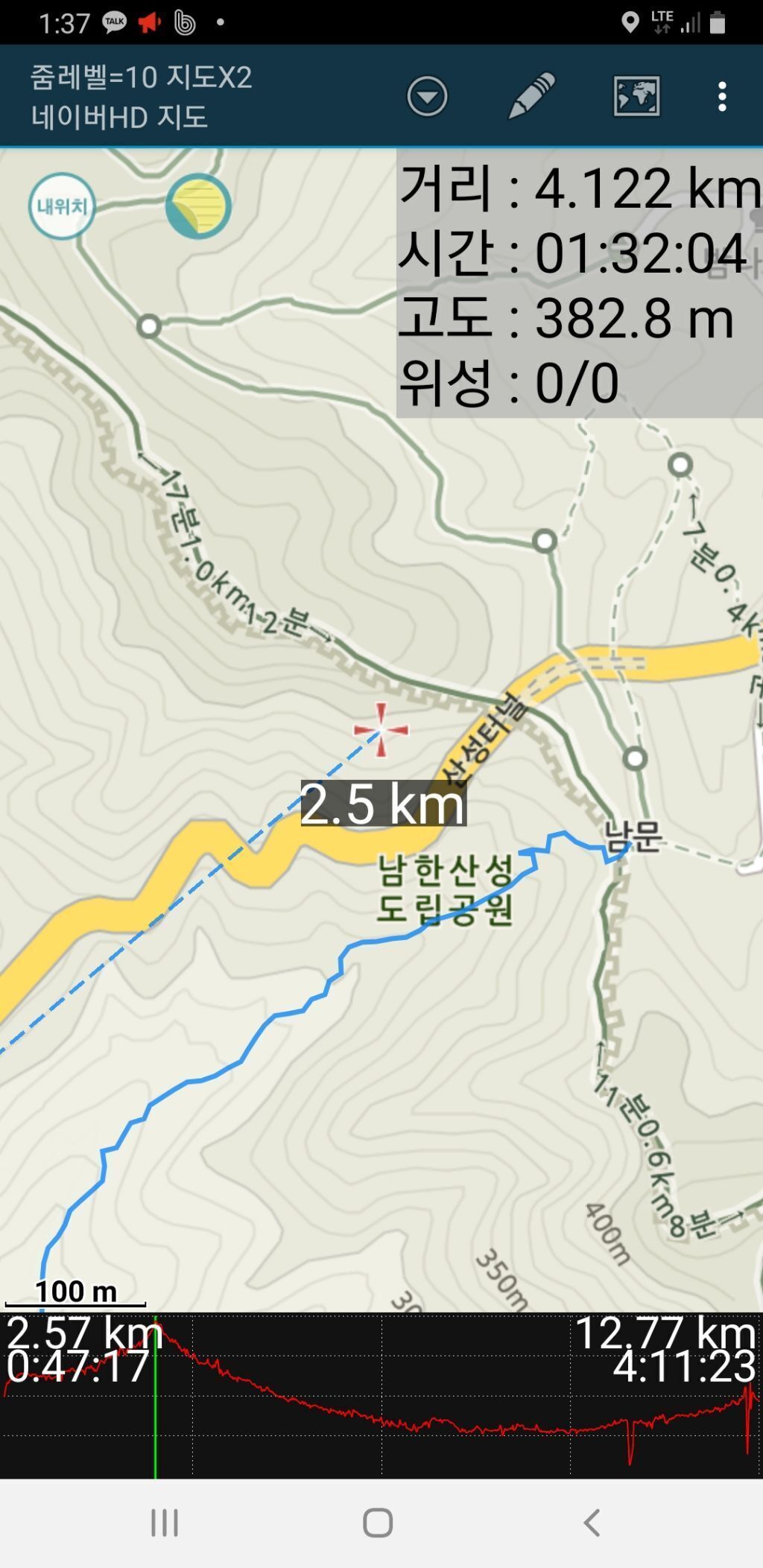Image resolution: width=763 pixels, height=1568 pixels.
Task: Tap the yellow round note button
Action: pos(198,206)
